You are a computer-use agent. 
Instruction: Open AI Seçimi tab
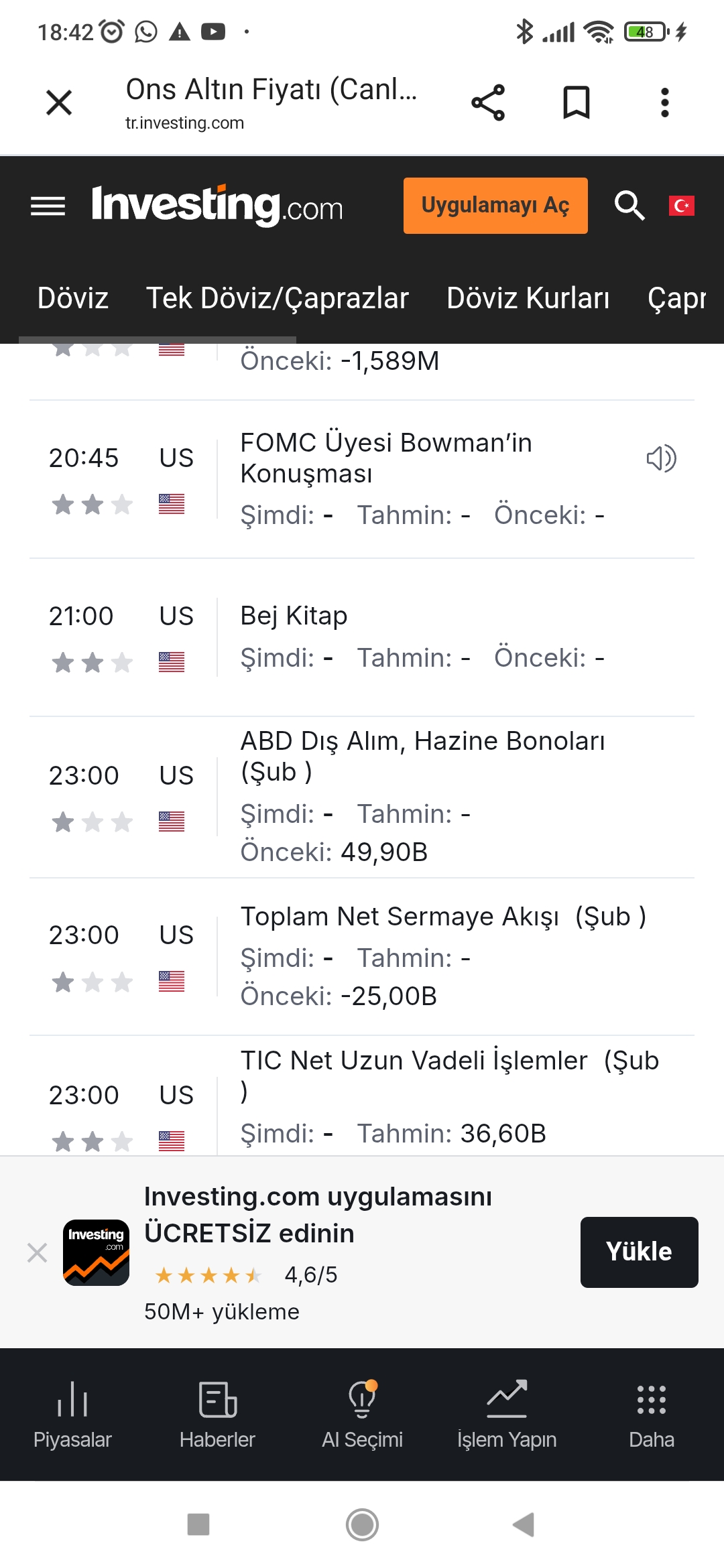coord(362,1414)
